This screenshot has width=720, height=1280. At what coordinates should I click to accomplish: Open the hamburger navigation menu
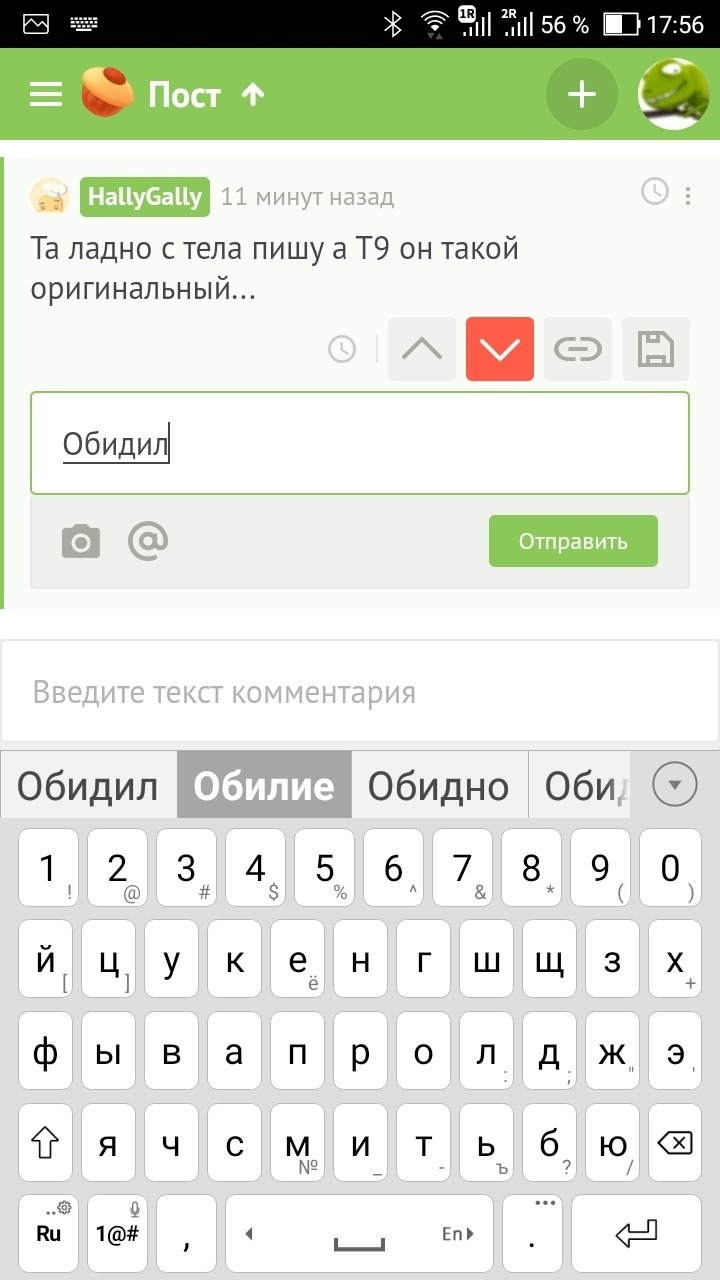(x=45, y=95)
